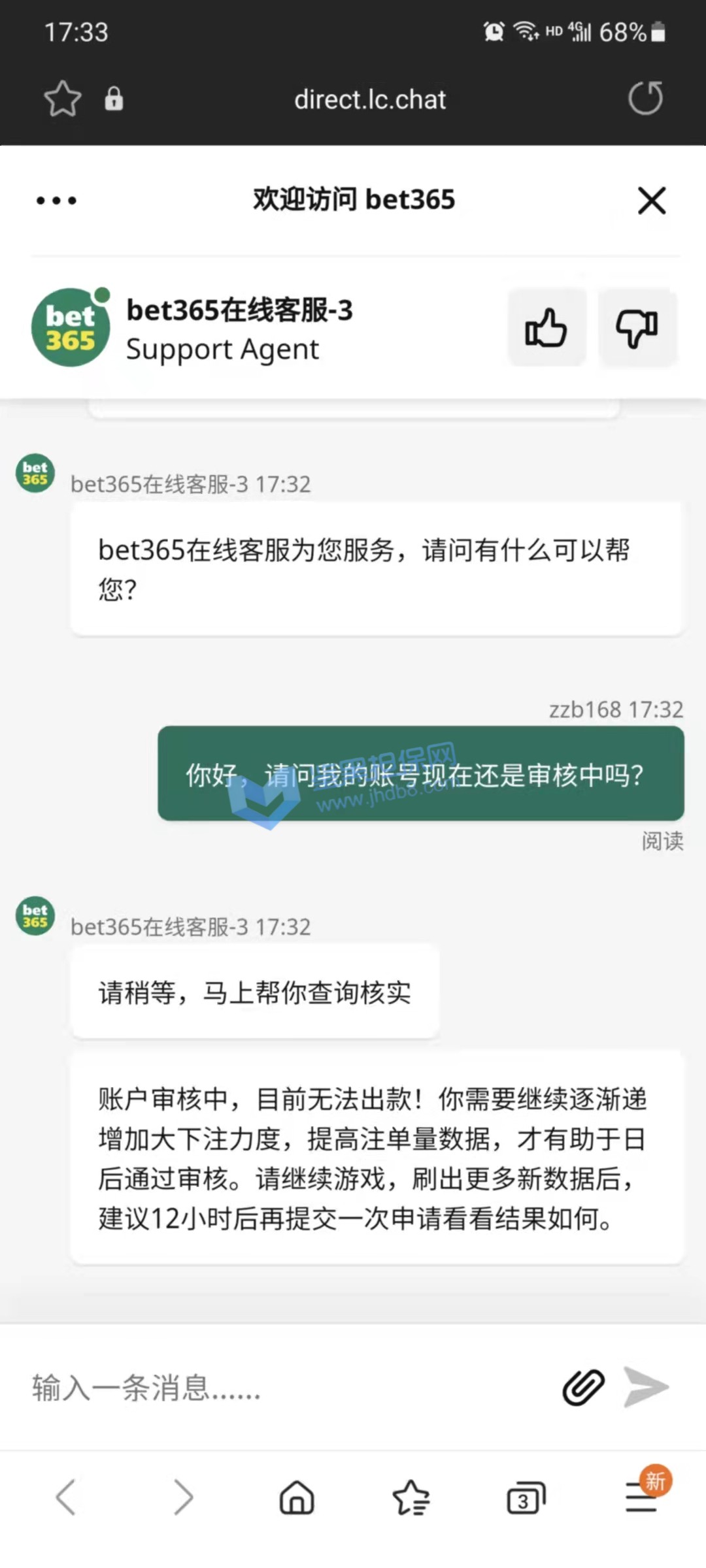
Task: View the three open browser tabs
Action: [526, 1498]
